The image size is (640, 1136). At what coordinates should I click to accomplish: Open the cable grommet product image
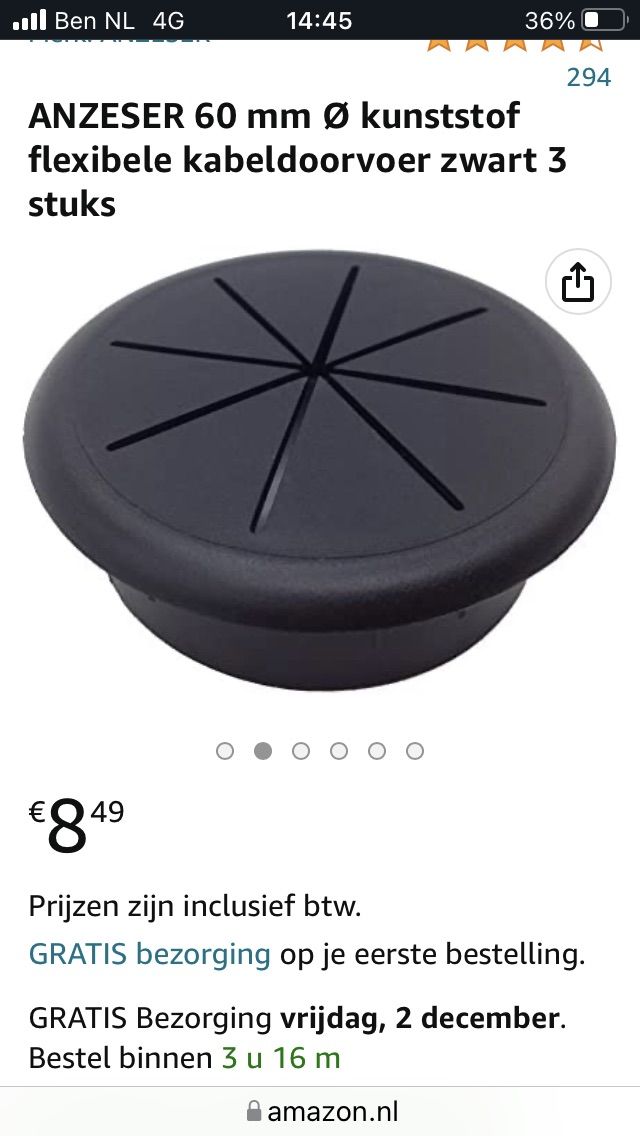coord(318,470)
